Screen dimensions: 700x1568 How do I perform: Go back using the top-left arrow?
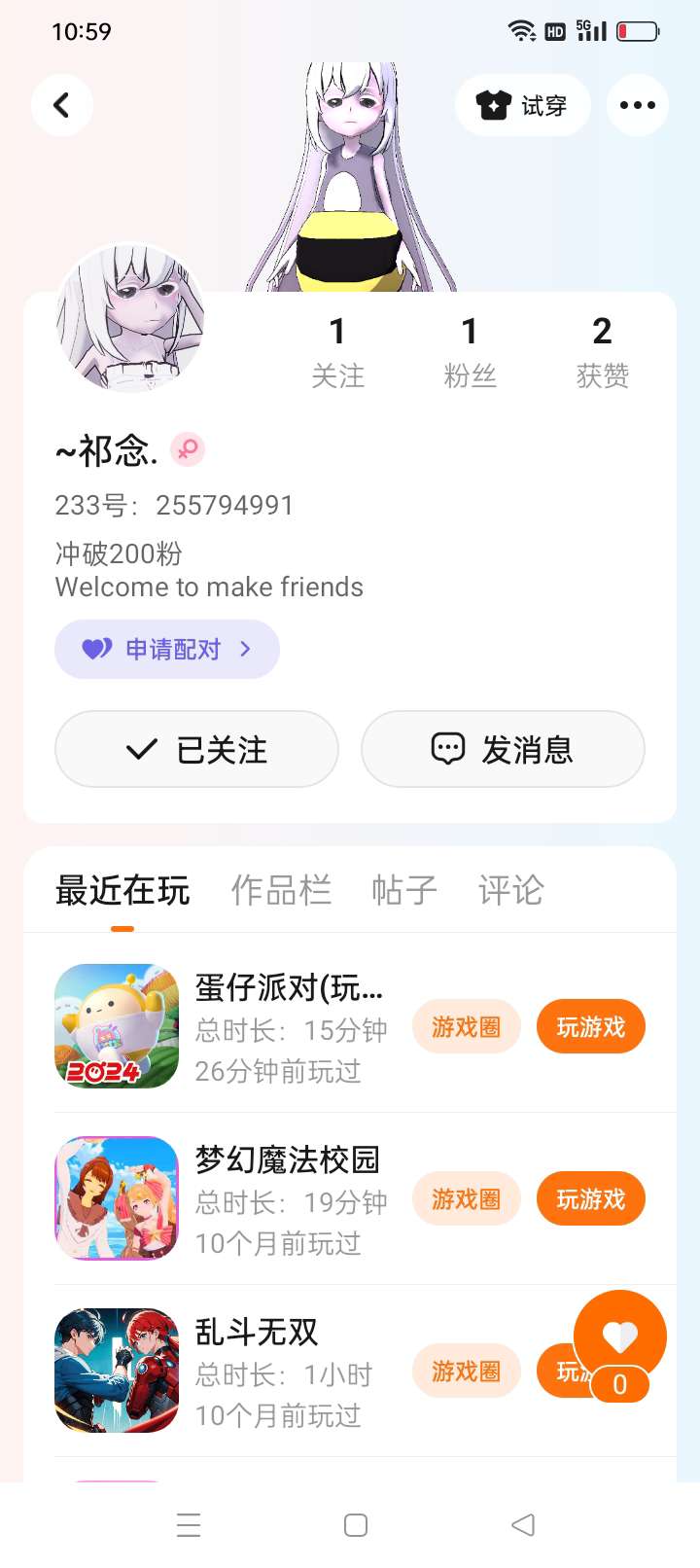[61, 105]
